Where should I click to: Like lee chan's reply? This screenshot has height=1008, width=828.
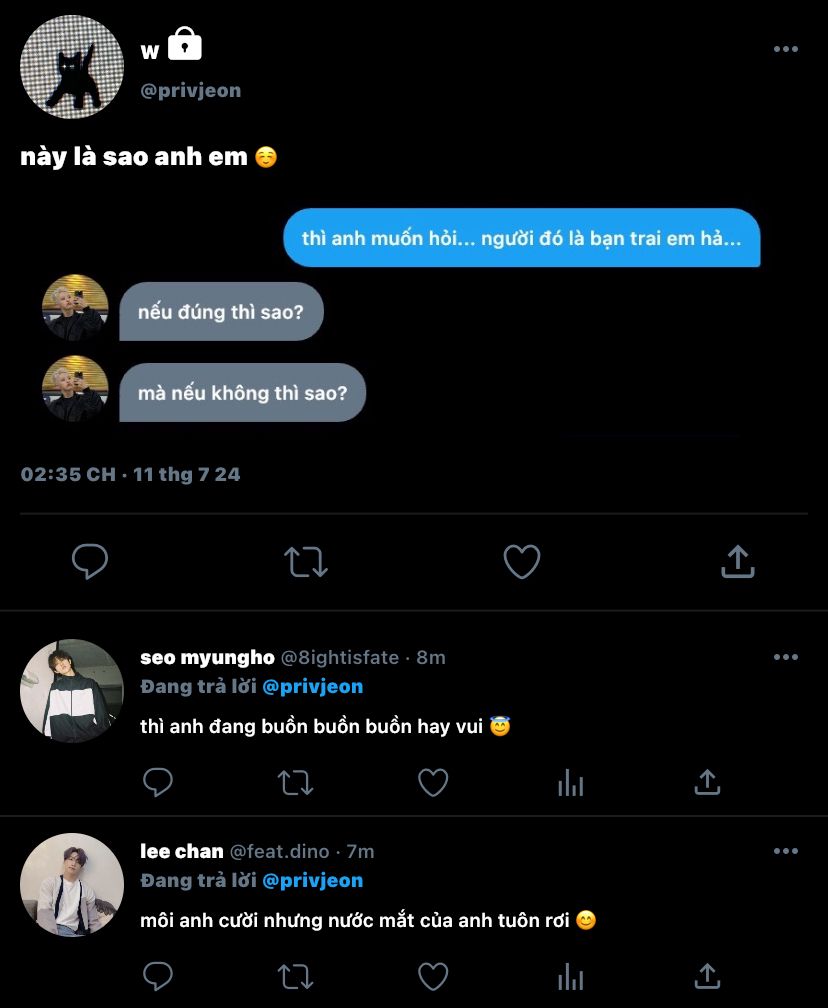[432, 976]
